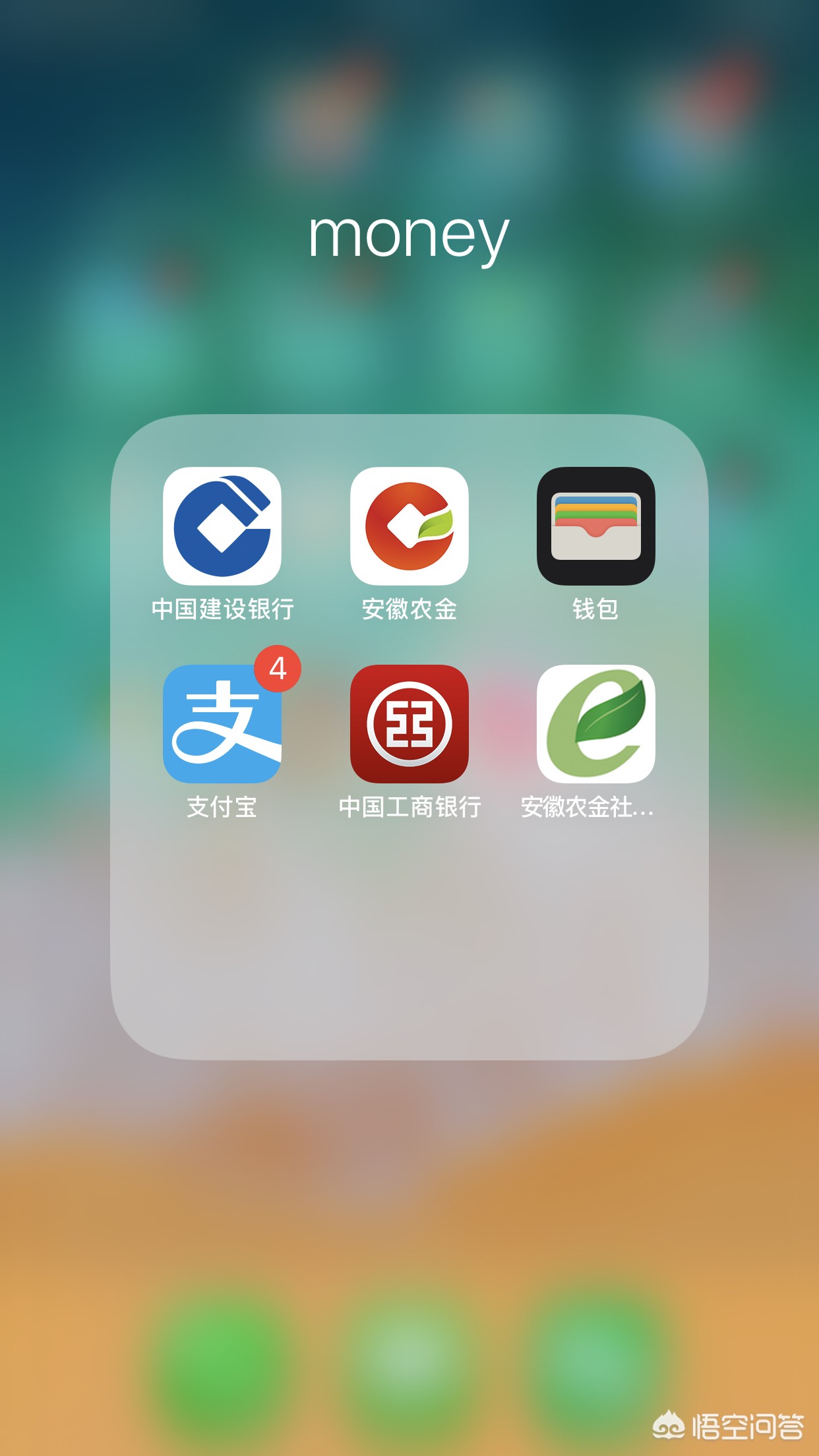Launch the 安徽农金 app
The width and height of the screenshot is (819, 1456).
(x=409, y=526)
